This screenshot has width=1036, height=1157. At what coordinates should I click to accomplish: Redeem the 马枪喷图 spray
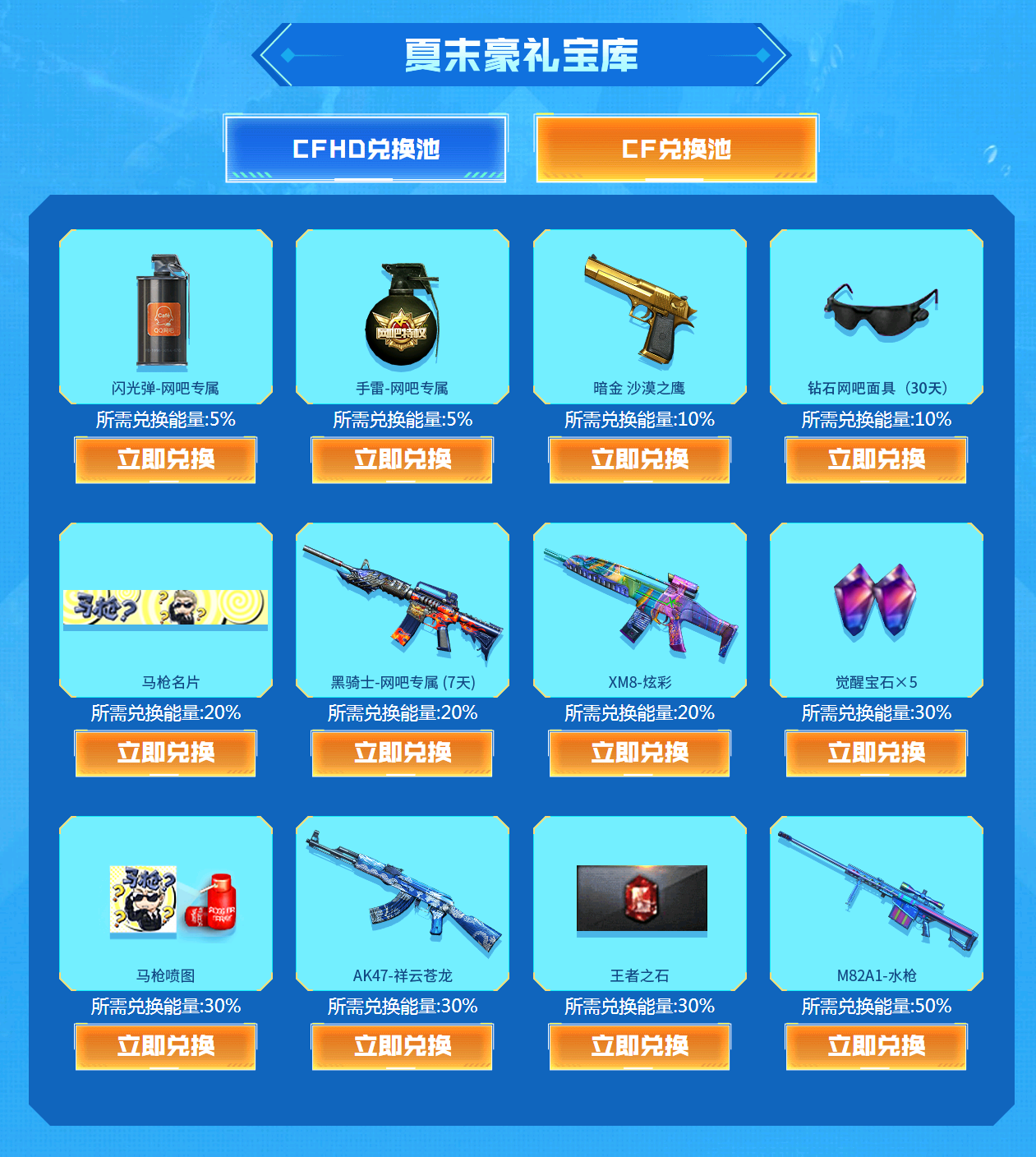point(166,1046)
